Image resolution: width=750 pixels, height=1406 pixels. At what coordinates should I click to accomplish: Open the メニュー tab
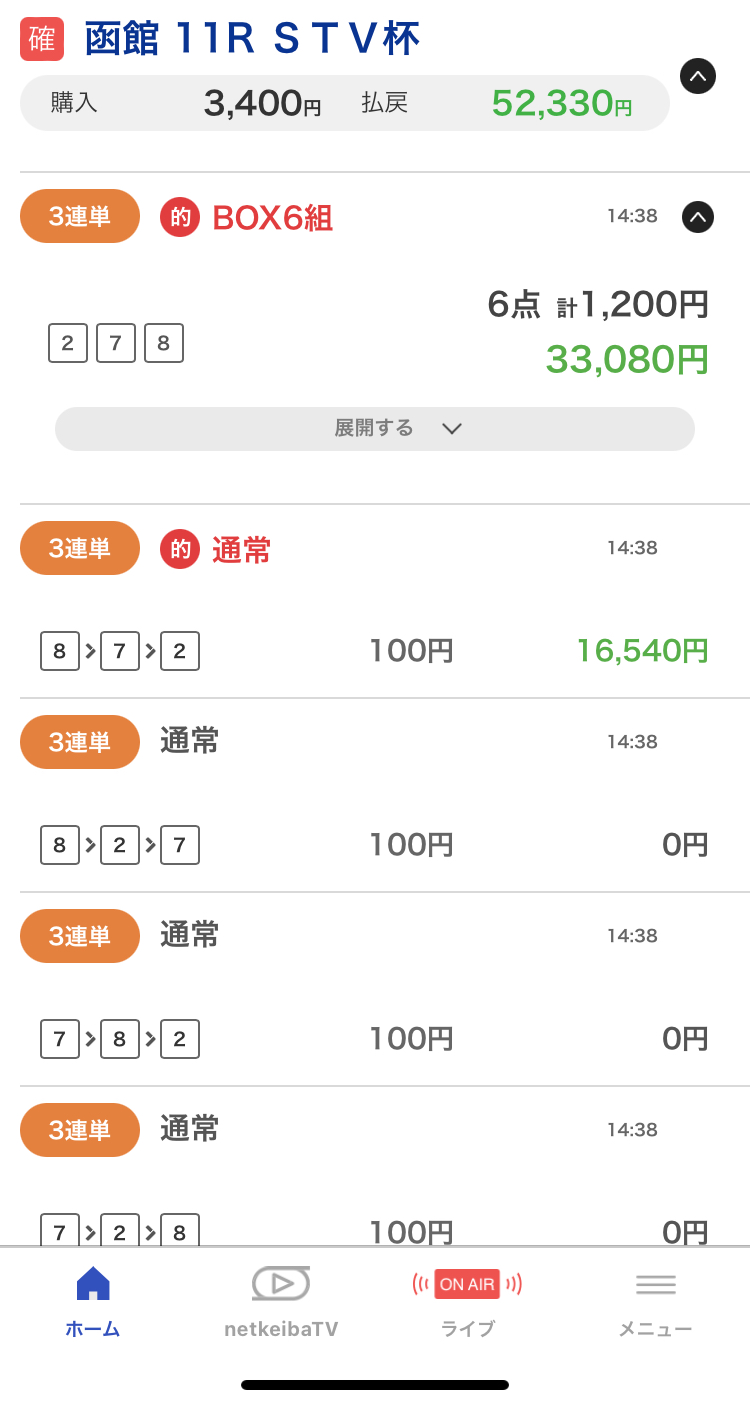[x=655, y=1300]
